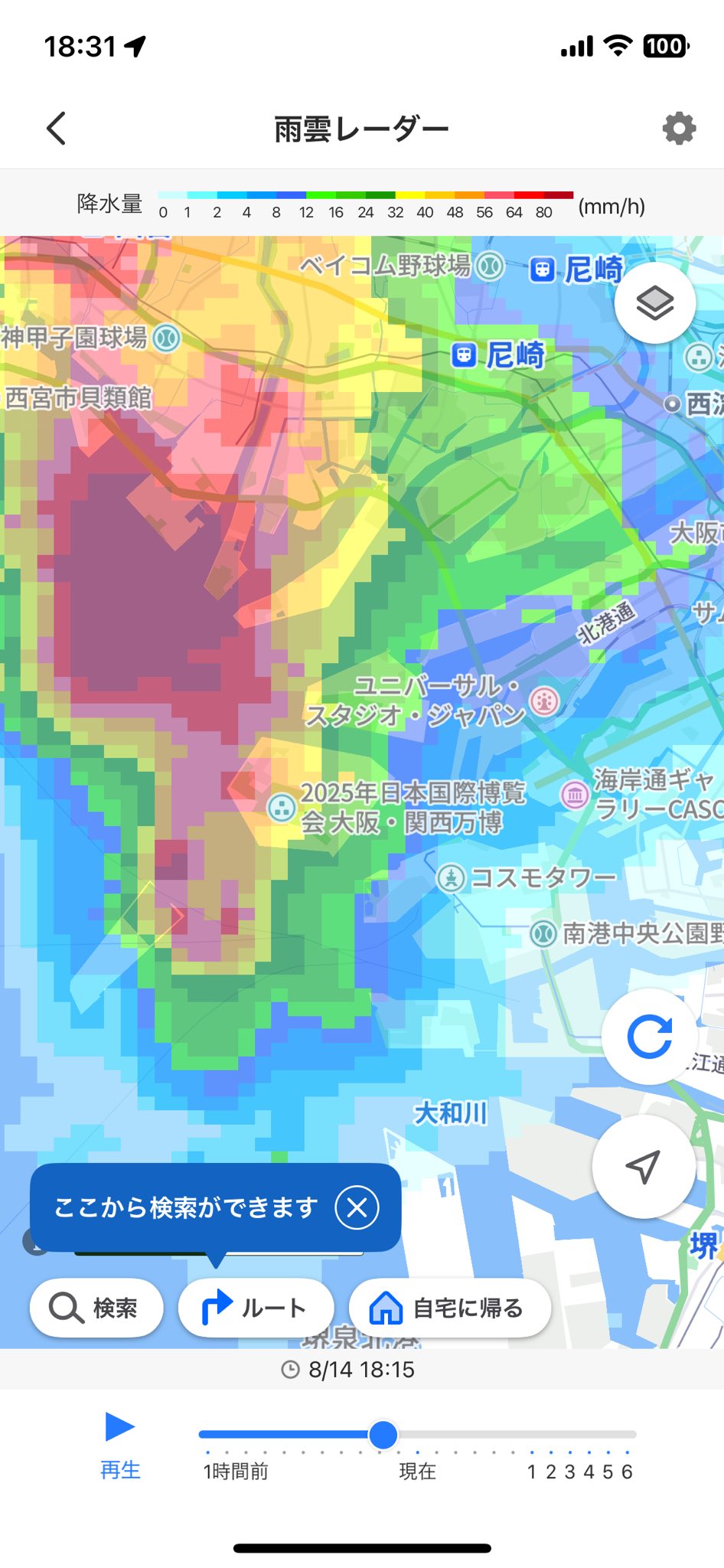724x1568 pixels.
Task: Tap the 2025年日本国際博覧会 map marker
Action: click(282, 807)
